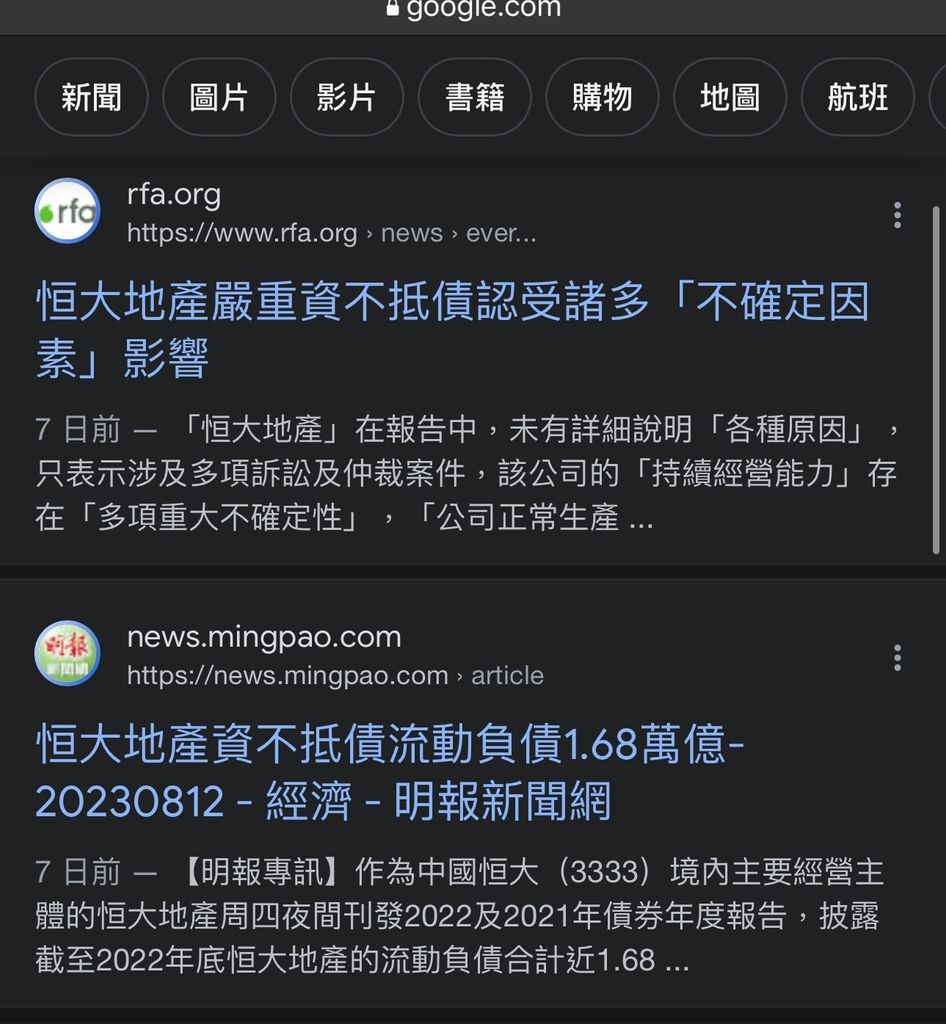Open the 地圖 maps tab
This screenshot has height=1024, width=946.
pos(730,97)
